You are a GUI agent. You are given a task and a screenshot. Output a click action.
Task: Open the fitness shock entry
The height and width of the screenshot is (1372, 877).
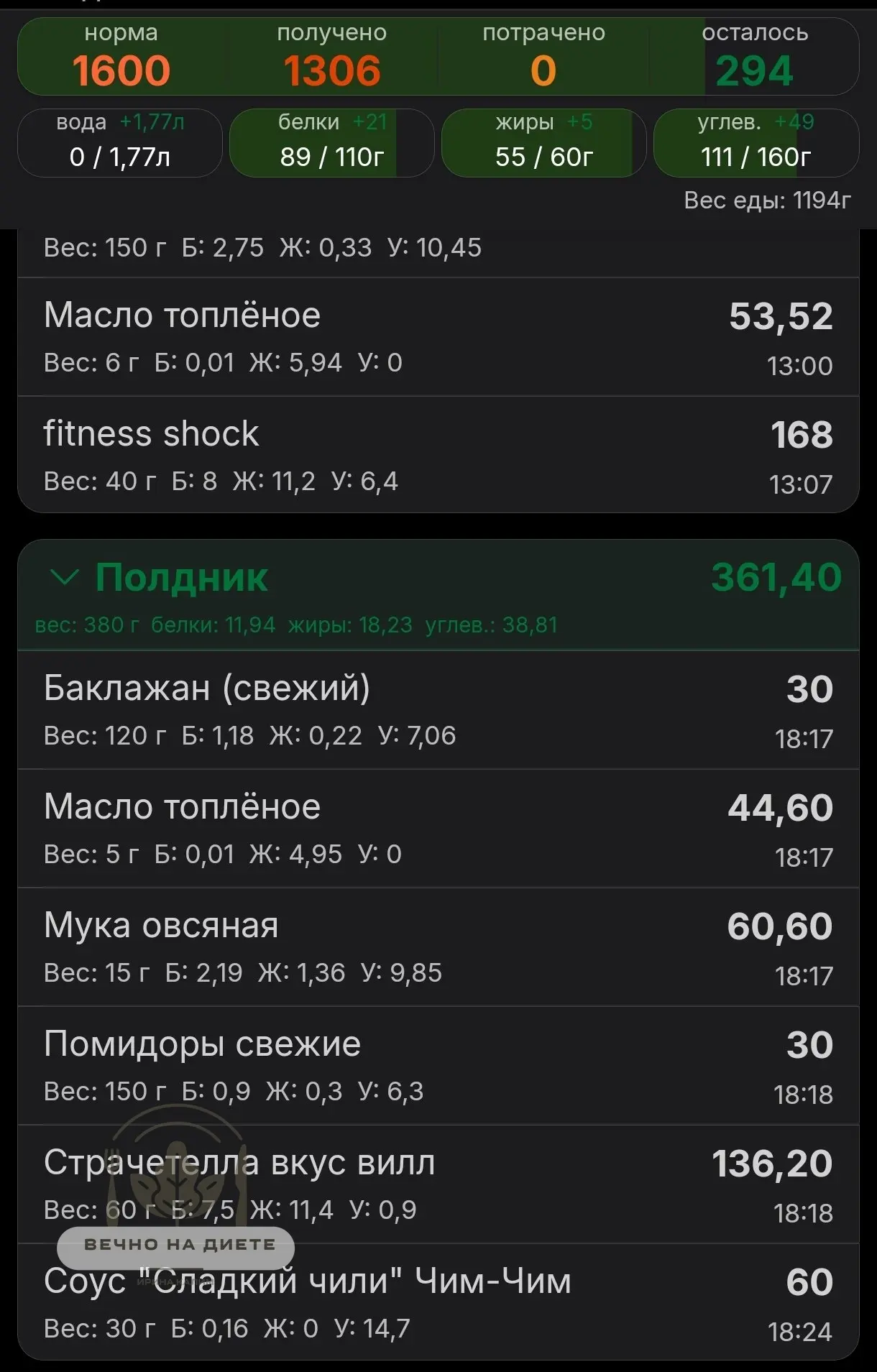coord(439,454)
